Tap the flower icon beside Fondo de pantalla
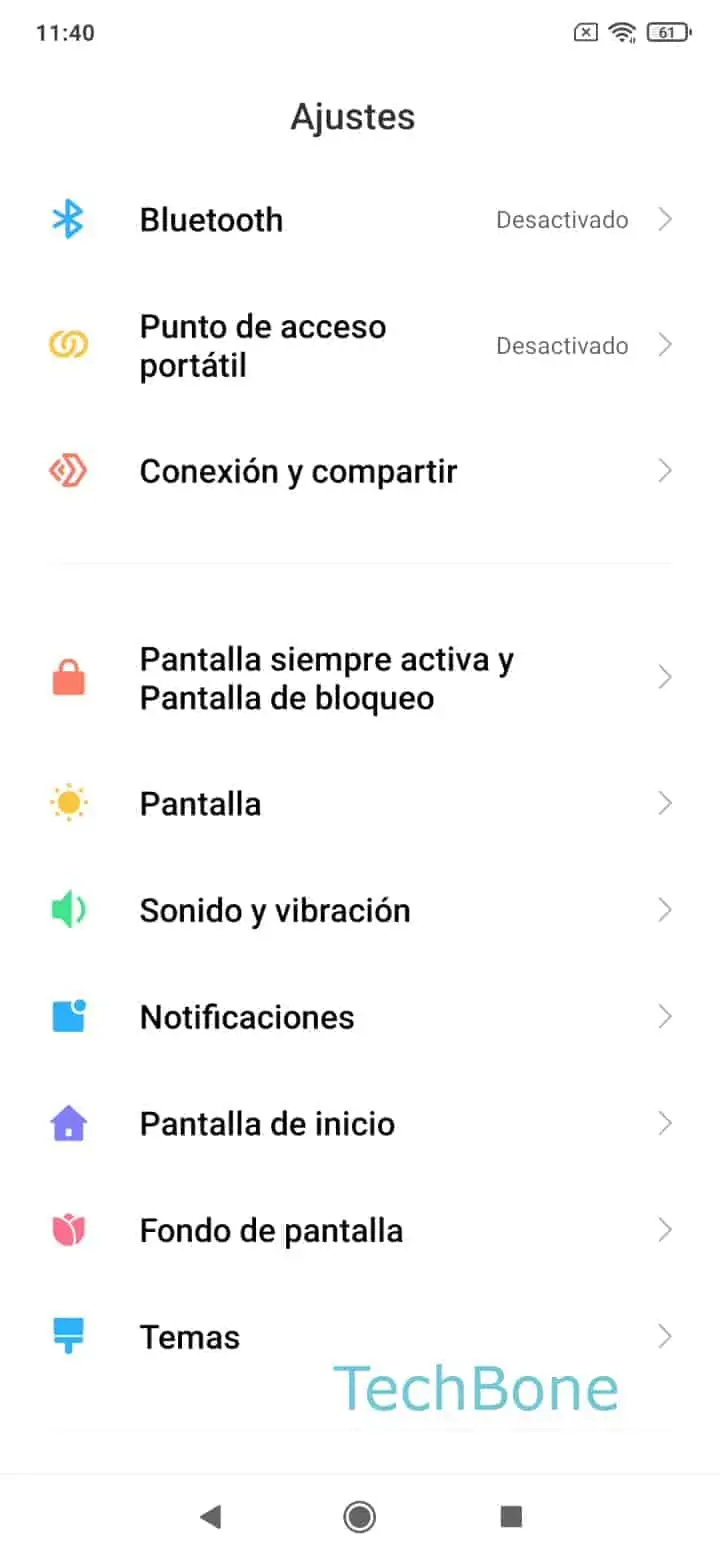This screenshot has height=1560, width=720. (x=68, y=1229)
